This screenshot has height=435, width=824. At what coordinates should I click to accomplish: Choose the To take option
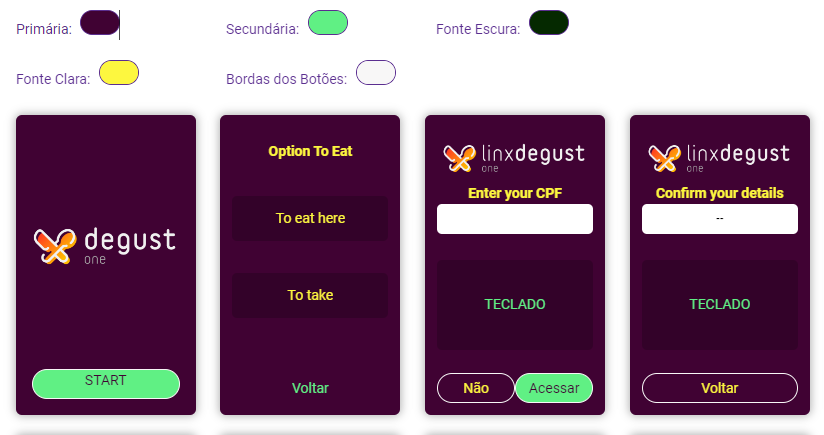(310, 295)
